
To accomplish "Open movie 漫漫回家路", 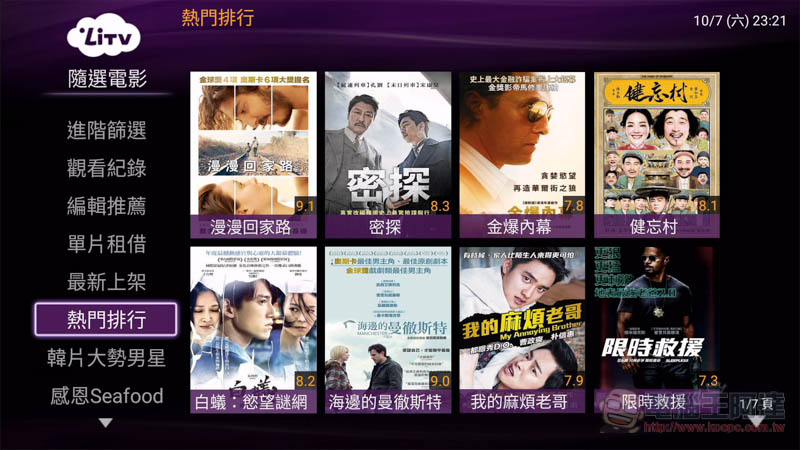I will [254, 150].
